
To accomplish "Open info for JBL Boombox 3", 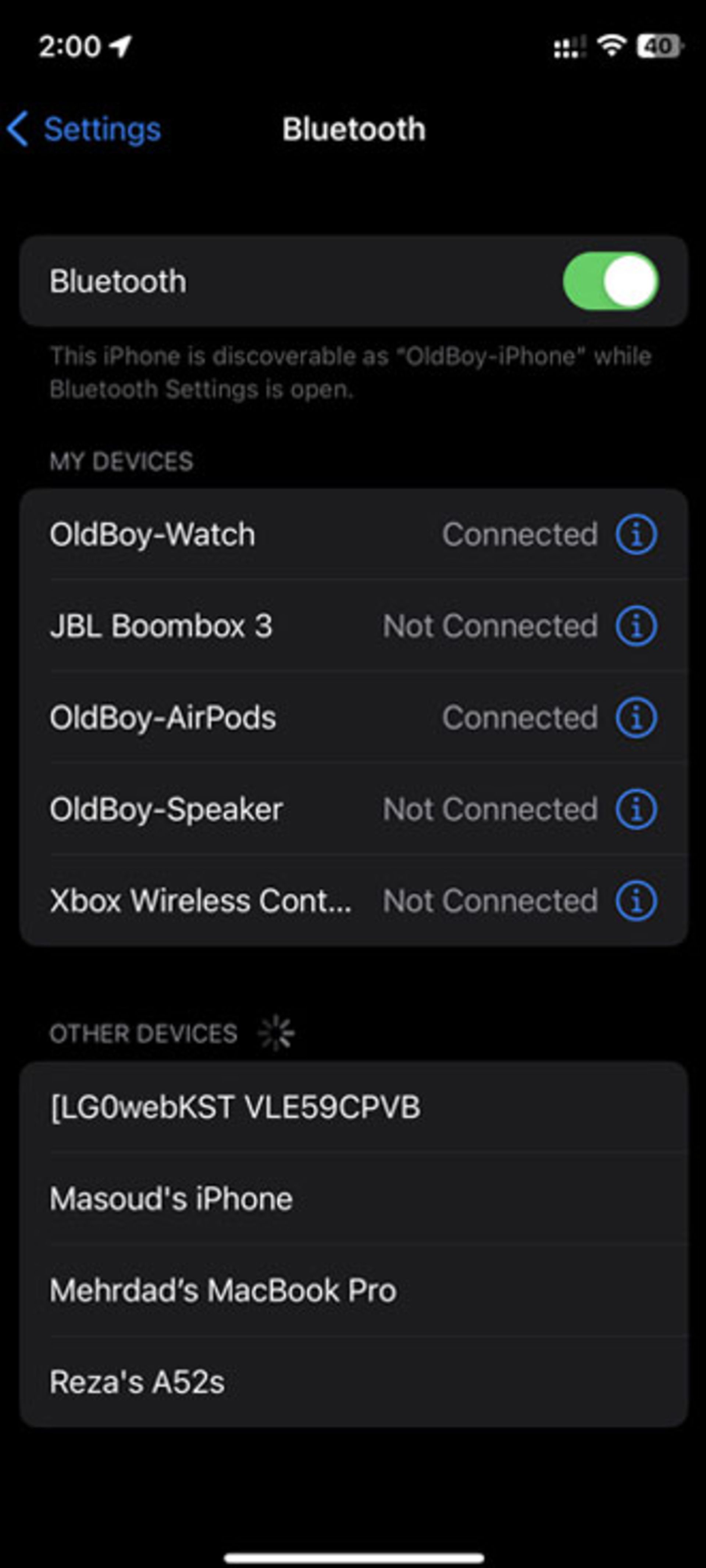I will tap(635, 626).
